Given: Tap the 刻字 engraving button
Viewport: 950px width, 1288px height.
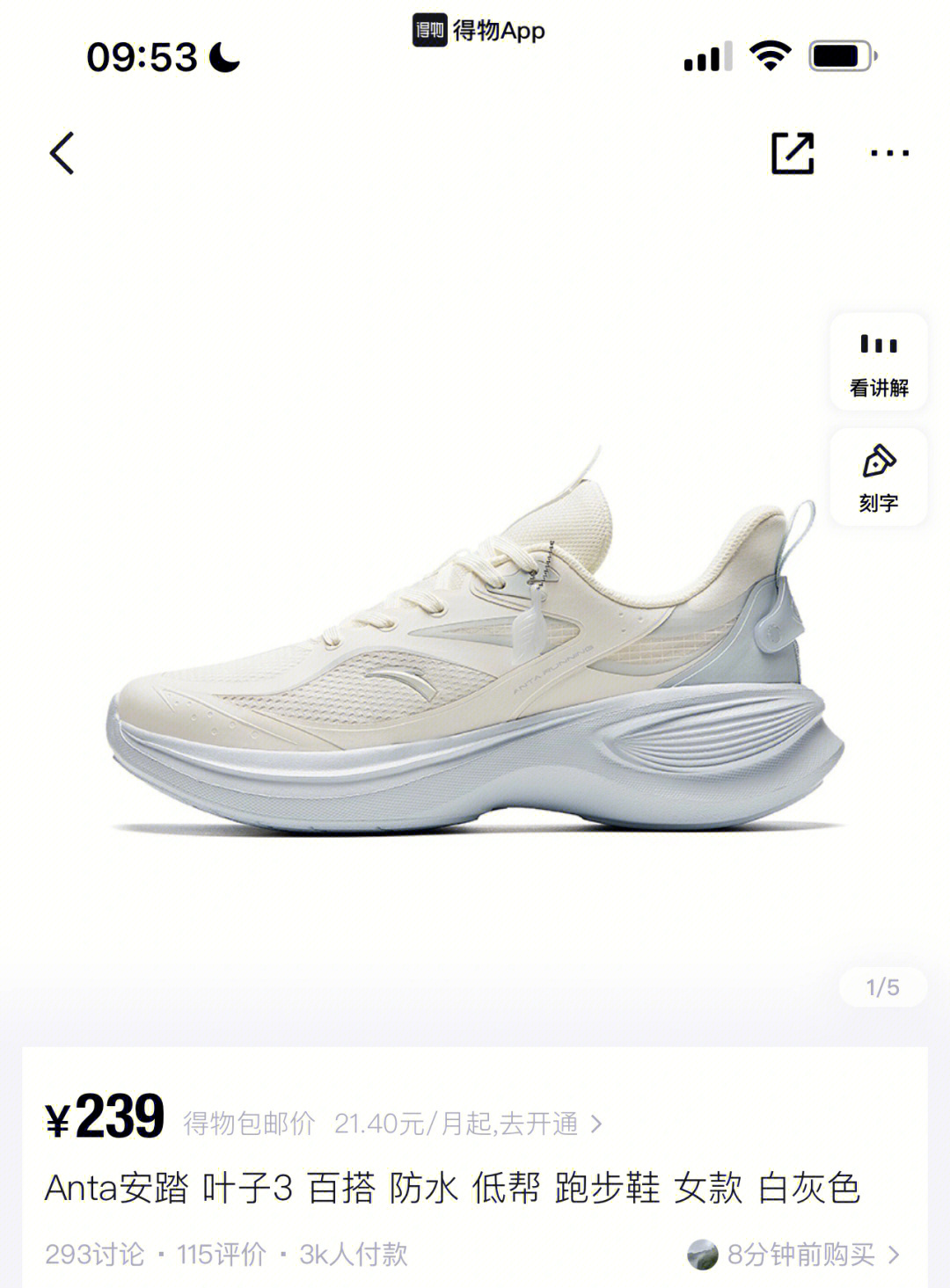Looking at the screenshot, I should (x=878, y=477).
